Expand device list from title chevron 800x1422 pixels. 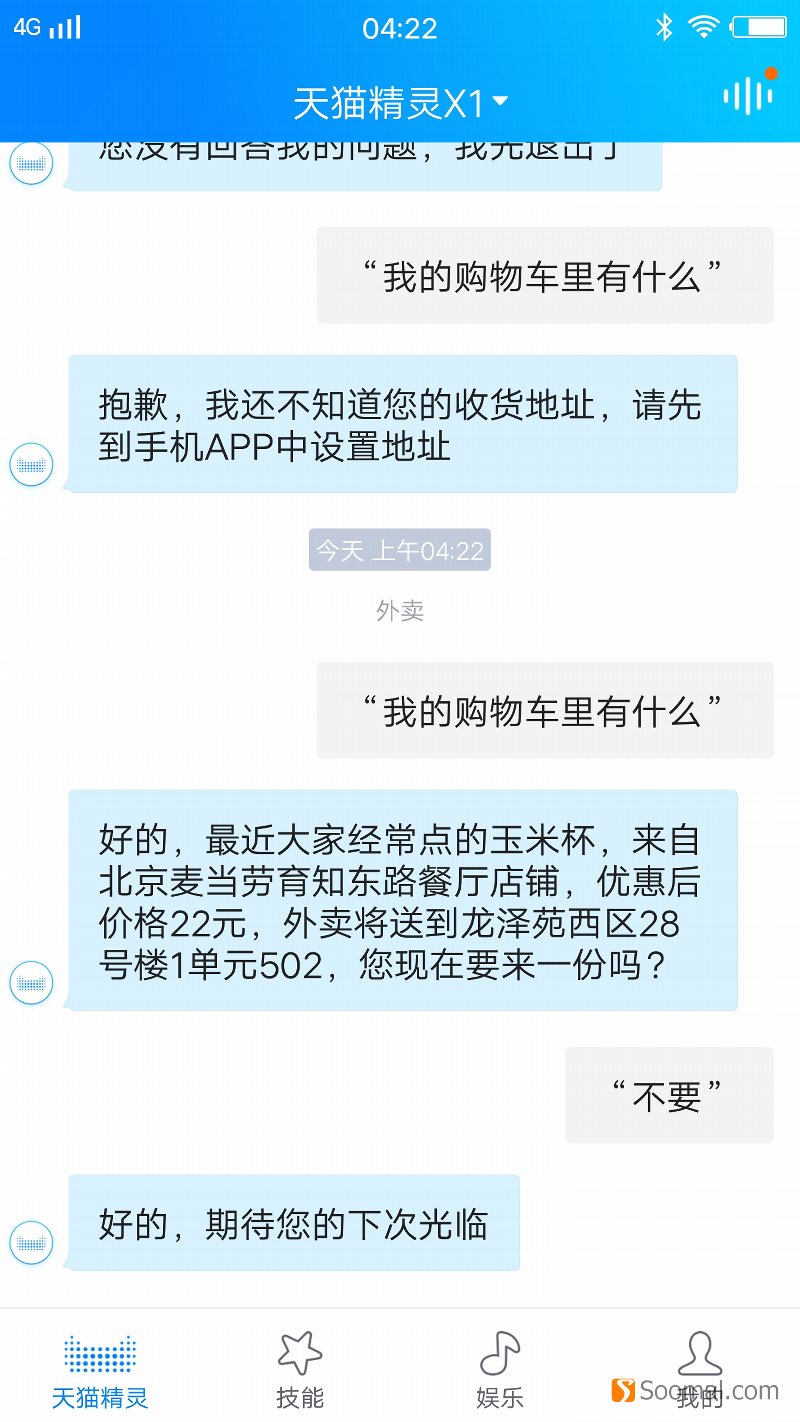click(x=504, y=101)
